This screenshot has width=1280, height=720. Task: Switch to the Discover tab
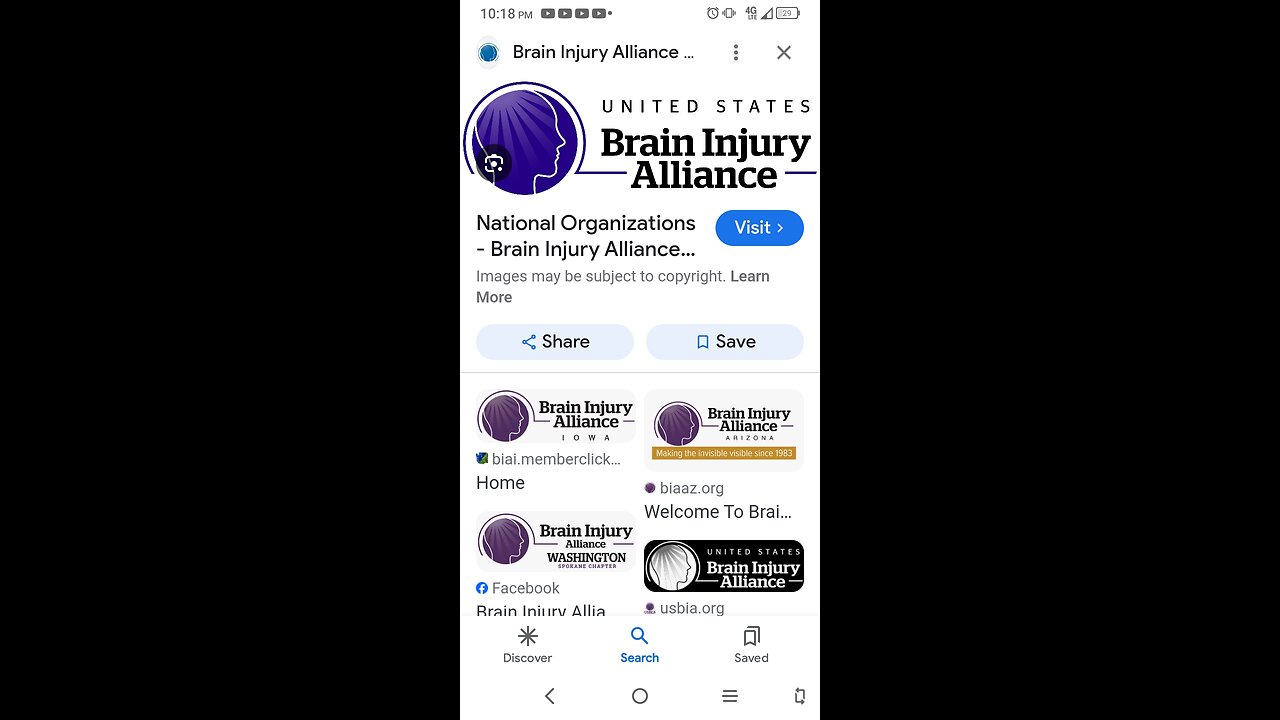tap(527, 644)
